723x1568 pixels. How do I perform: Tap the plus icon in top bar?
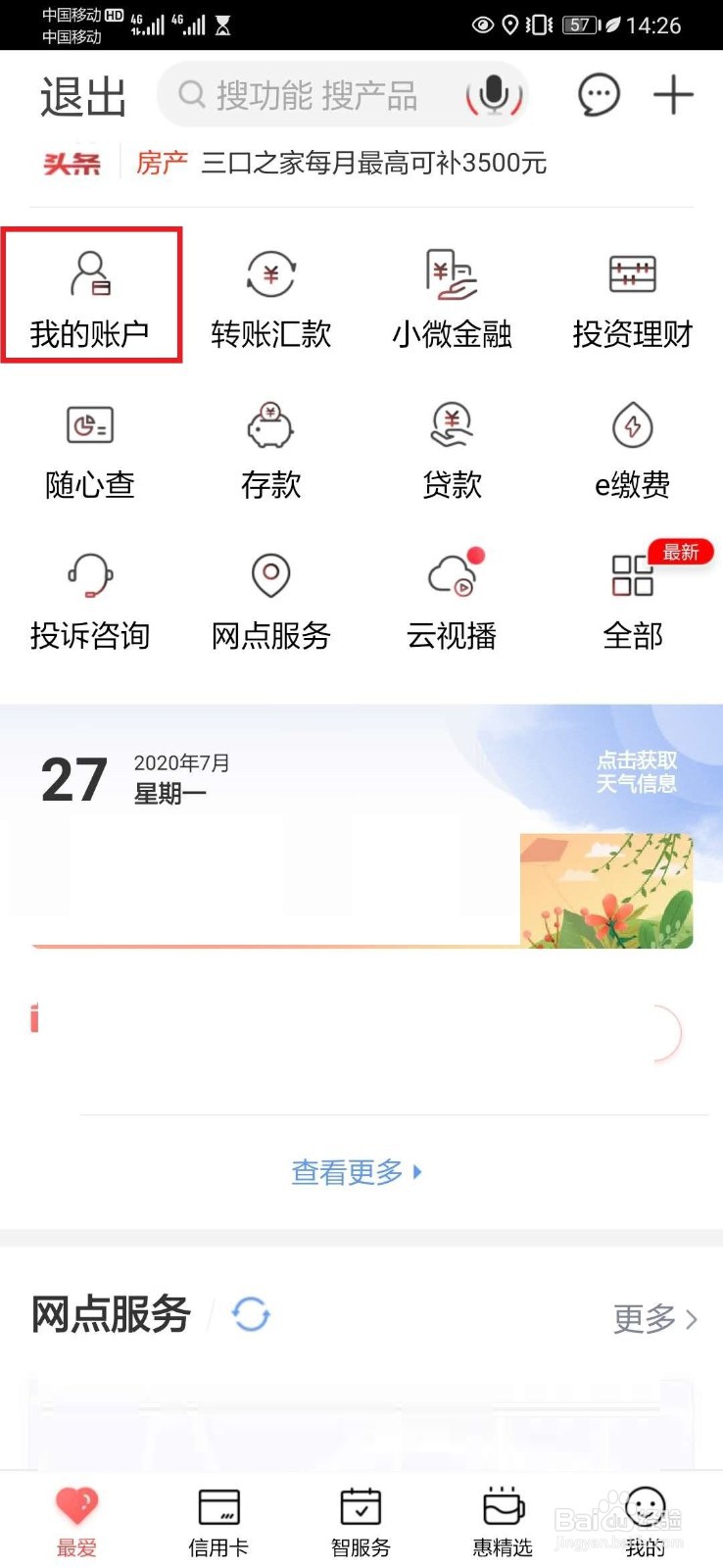672,94
